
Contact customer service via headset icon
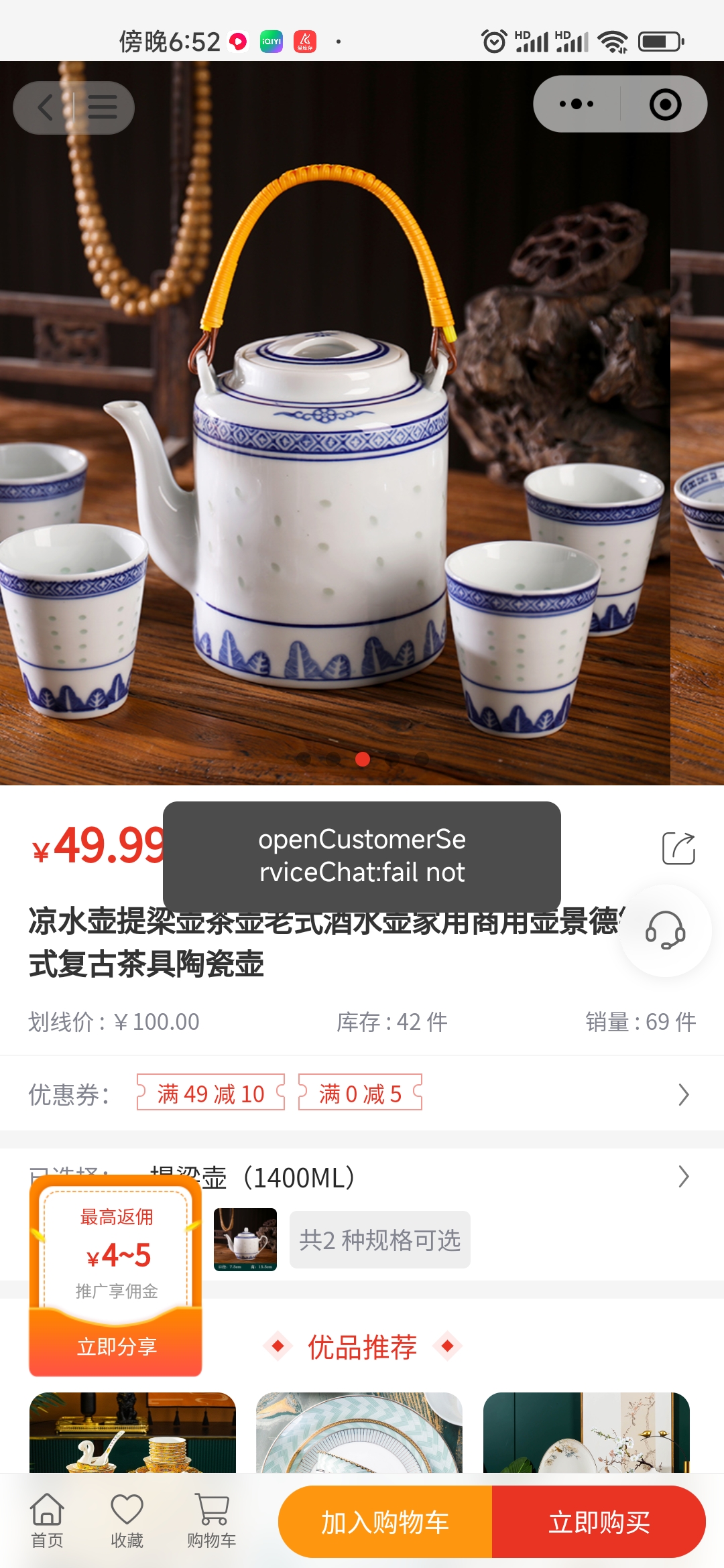(x=665, y=931)
